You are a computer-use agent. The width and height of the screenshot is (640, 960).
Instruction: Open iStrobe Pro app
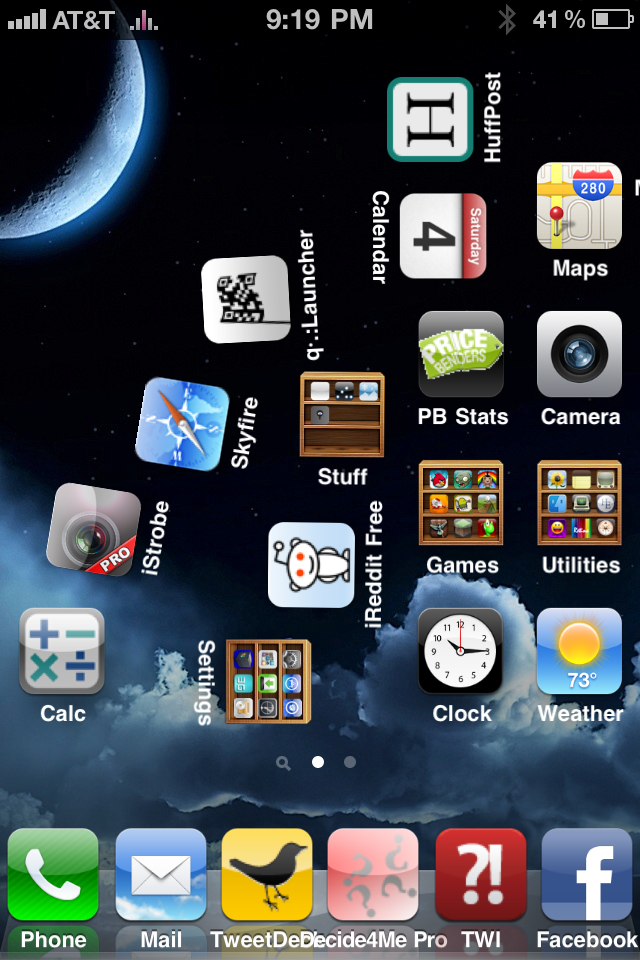pyautogui.click(x=93, y=530)
